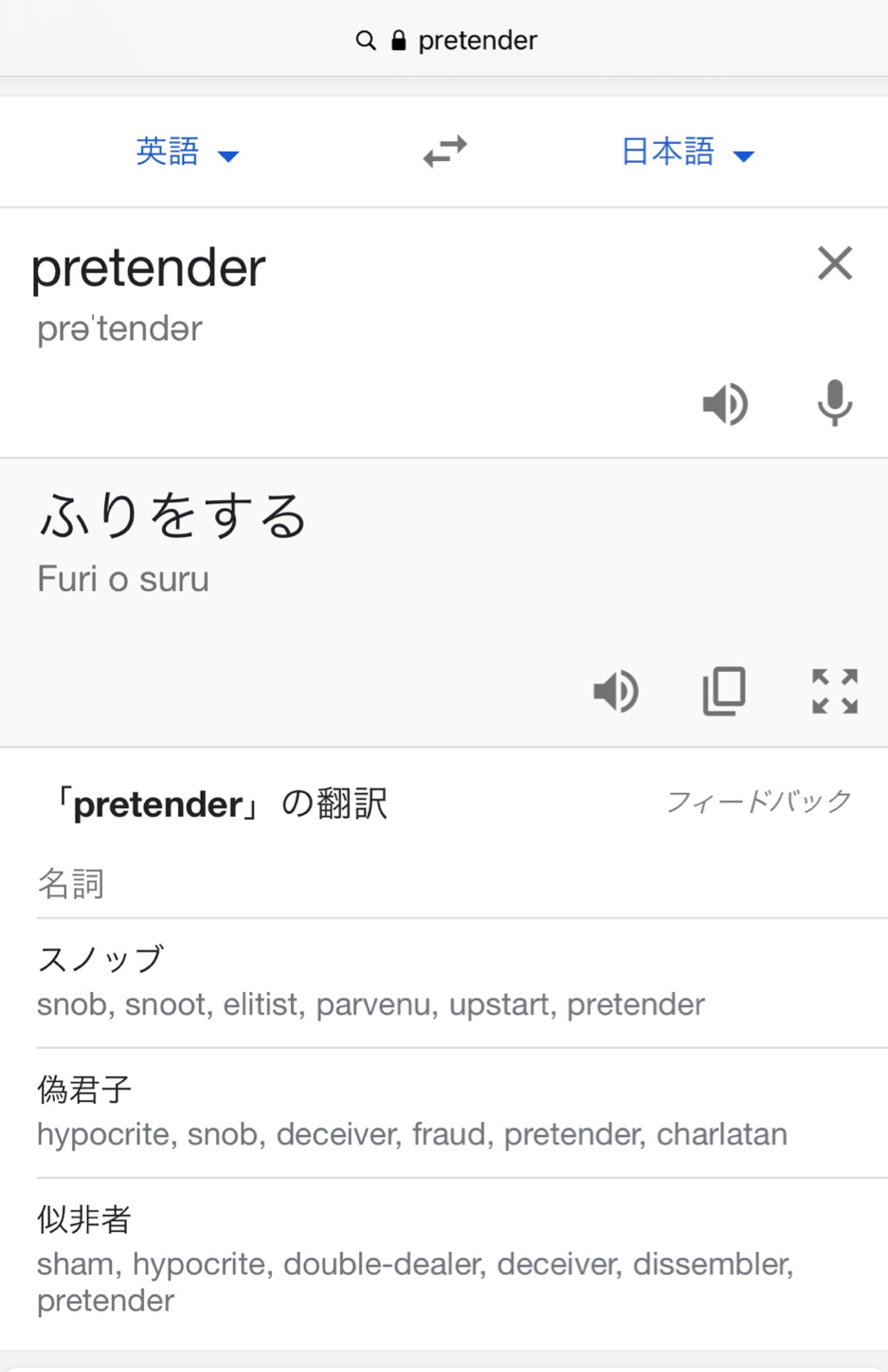Image resolution: width=888 pixels, height=1372 pixels.
Task: Open the target language dropdown 日本語
Action: click(686, 152)
